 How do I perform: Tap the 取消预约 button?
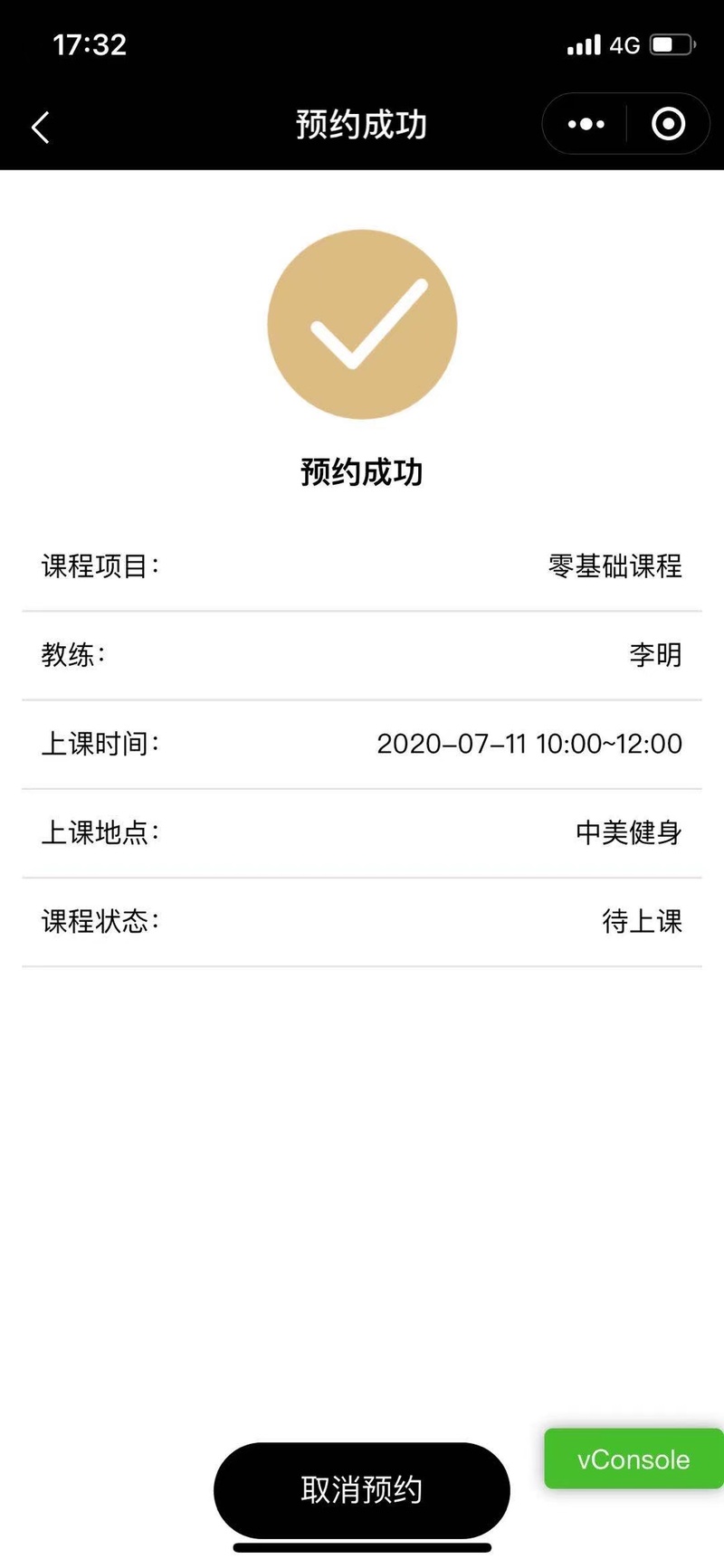(x=362, y=1489)
